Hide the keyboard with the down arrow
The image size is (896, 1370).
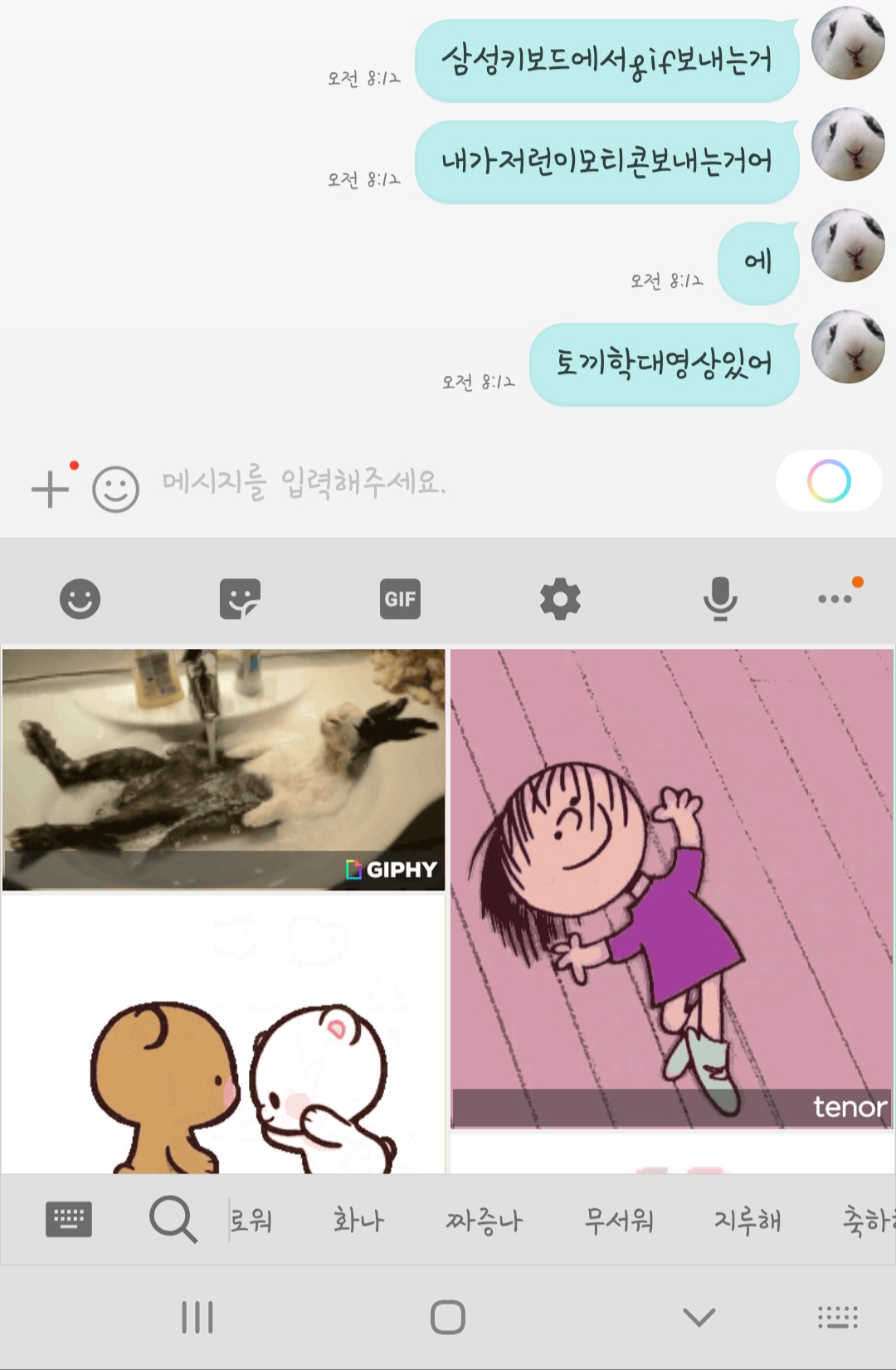[699, 1317]
